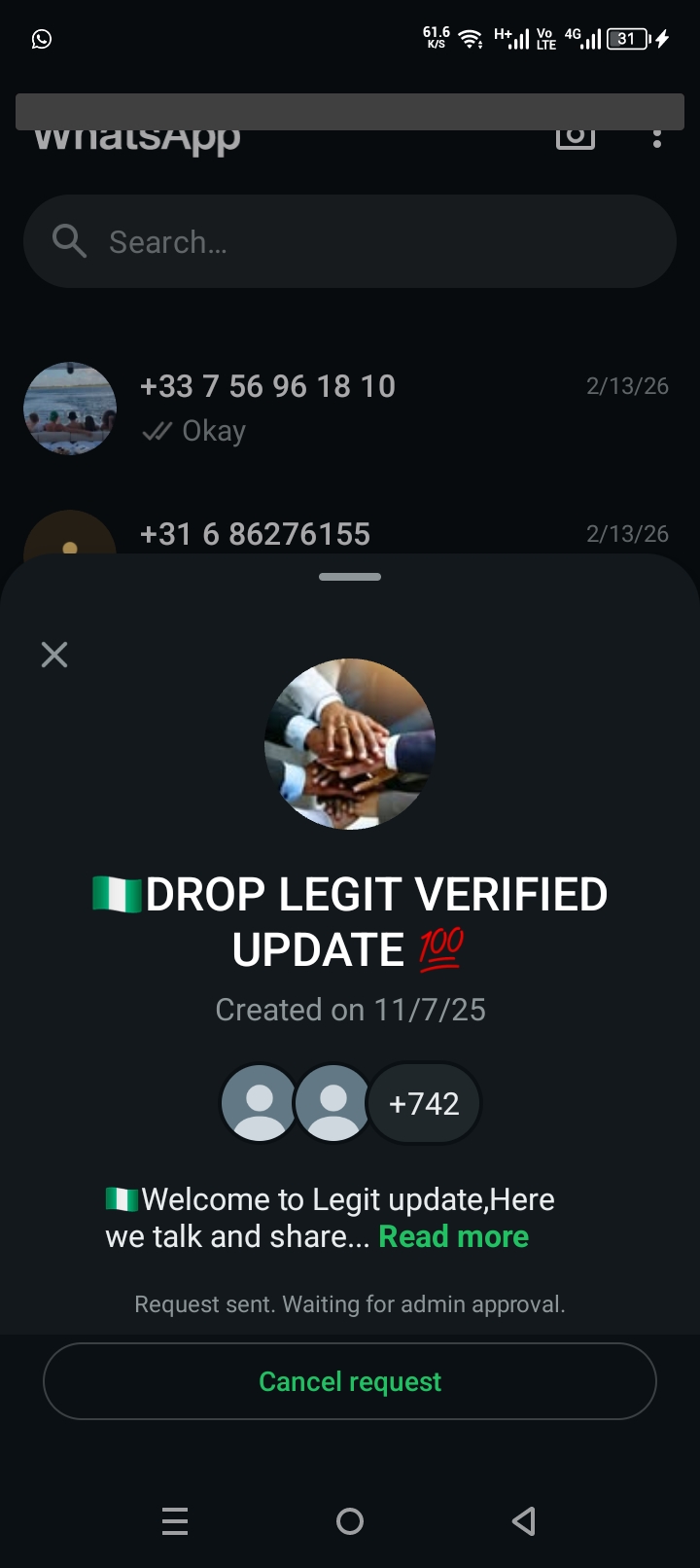Screen dimensions: 700x1568
Task: Close the group invite sheet
Action: [x=54, y=655]
